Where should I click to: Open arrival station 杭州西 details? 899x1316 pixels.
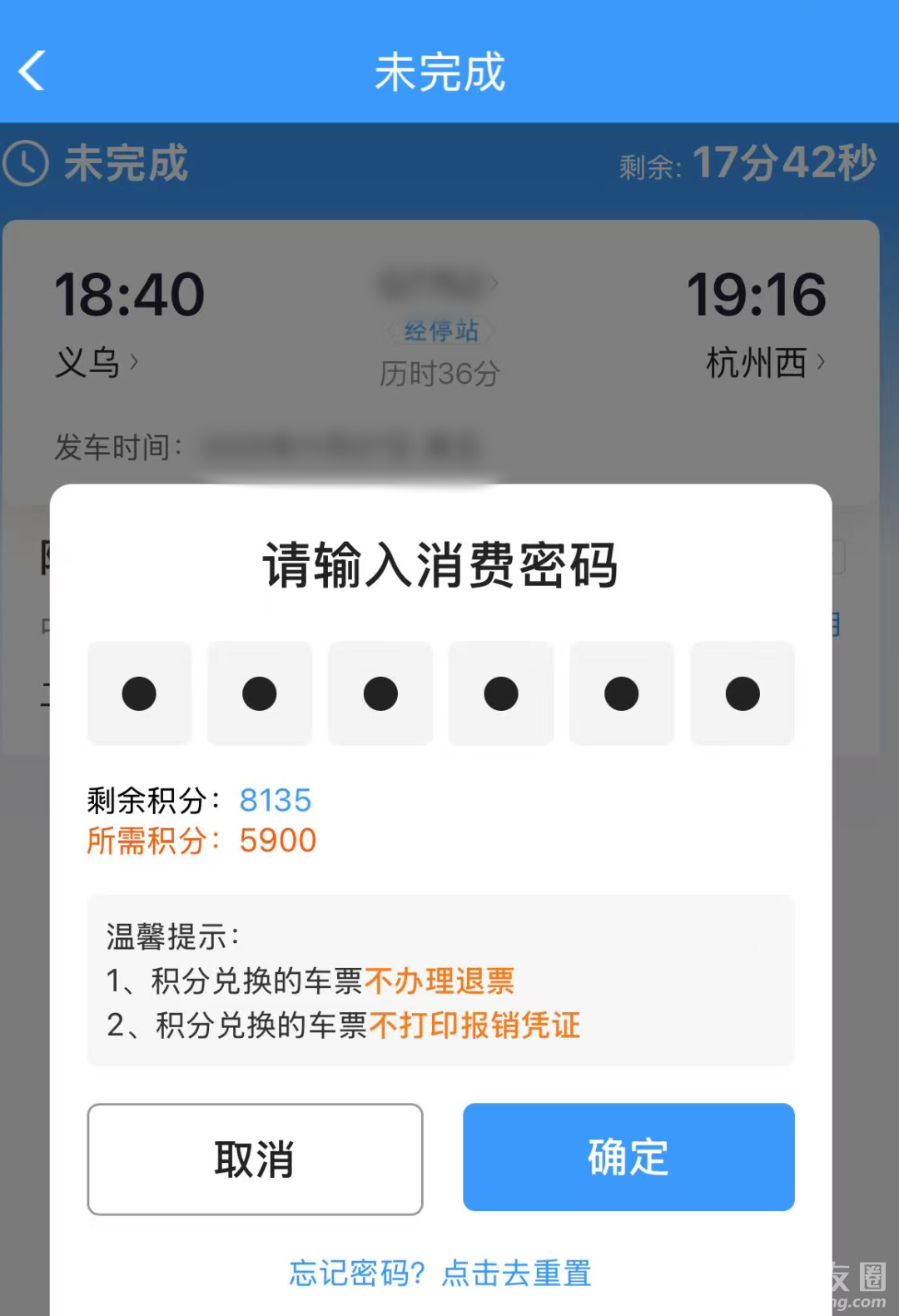point(764,363)
